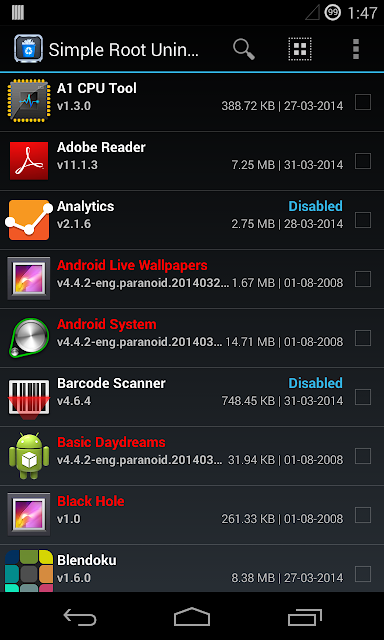The width and height of the screenshot is (384, 640).
Task: Mark Android Live Wallpapers checkbox
Action: click(363, 279)
